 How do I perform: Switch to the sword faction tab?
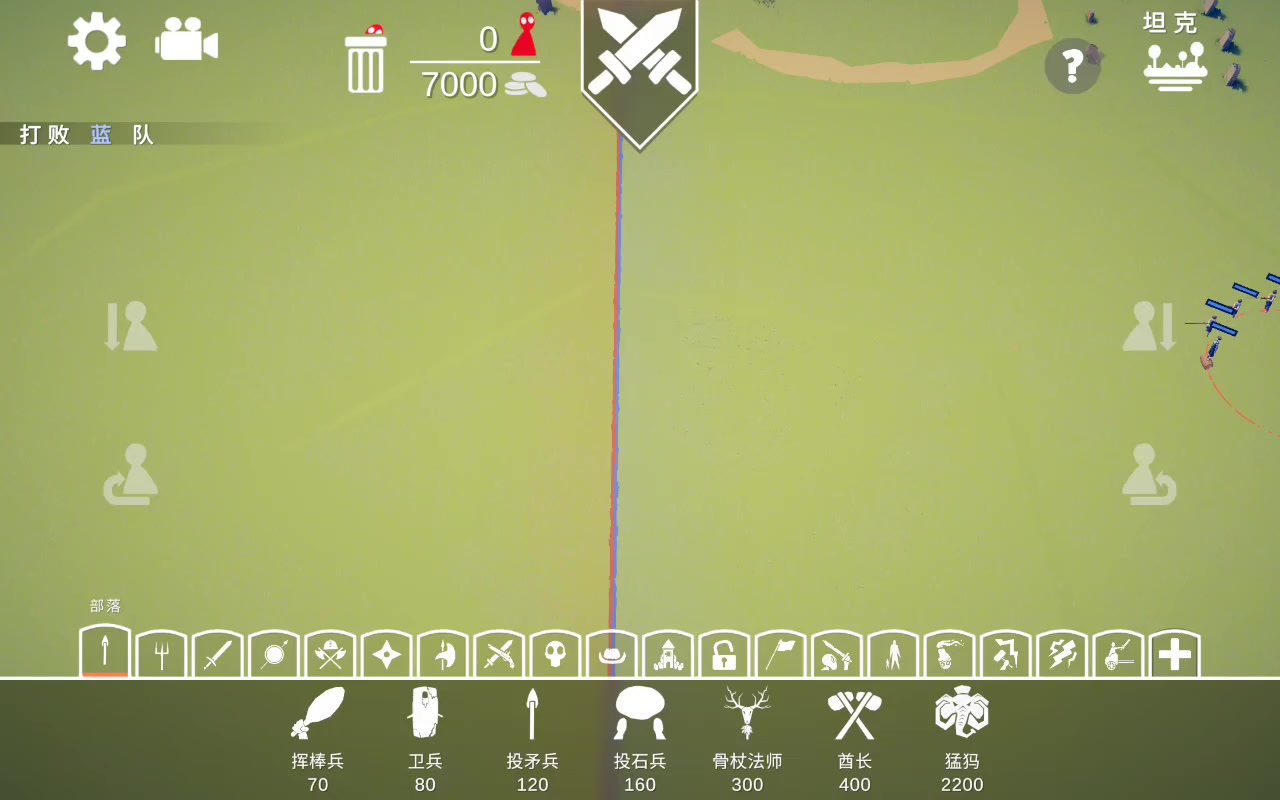tap(217, 655)
